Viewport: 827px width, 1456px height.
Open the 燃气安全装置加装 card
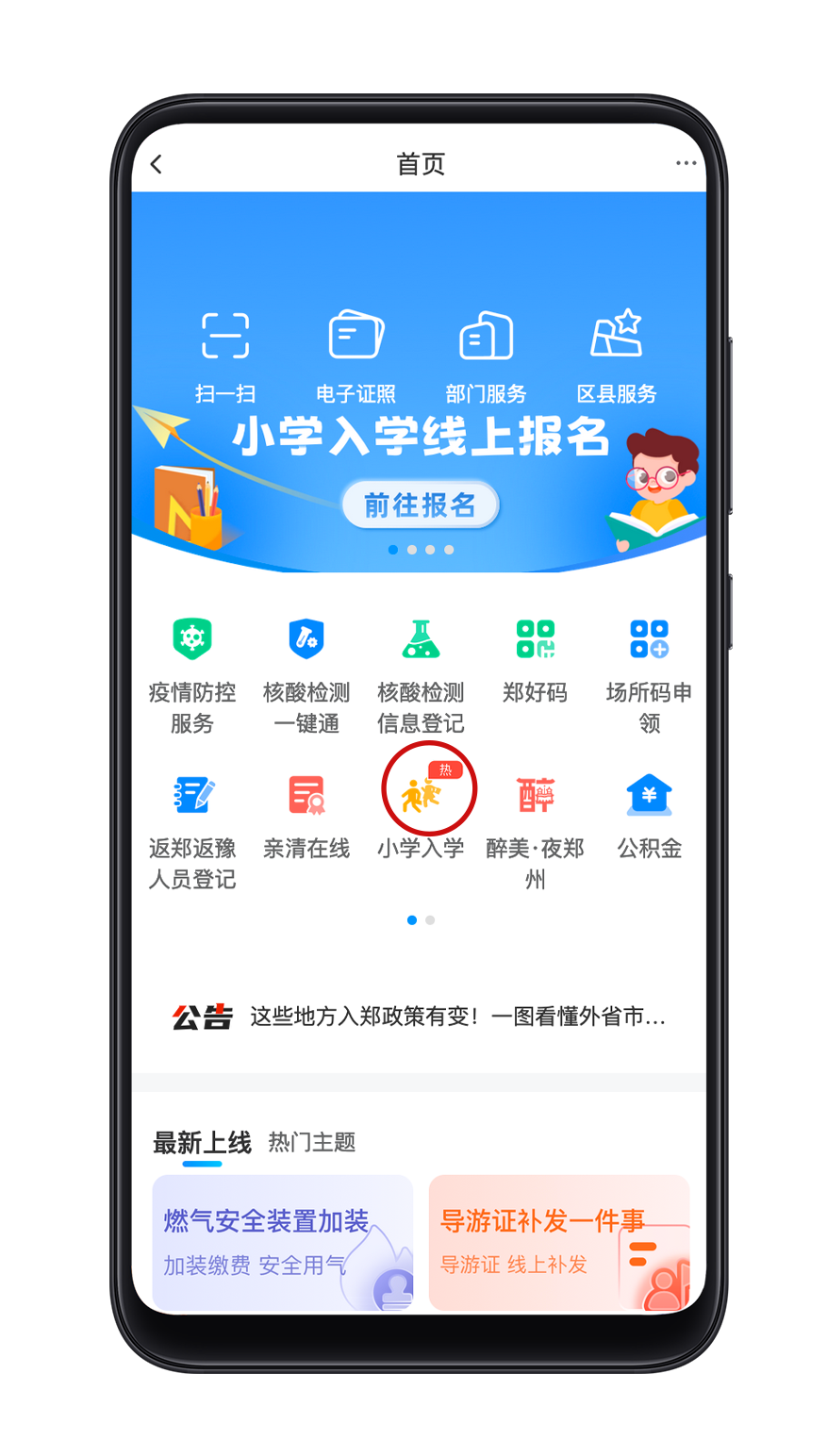pyautogui.click(x=282, y=1242)
